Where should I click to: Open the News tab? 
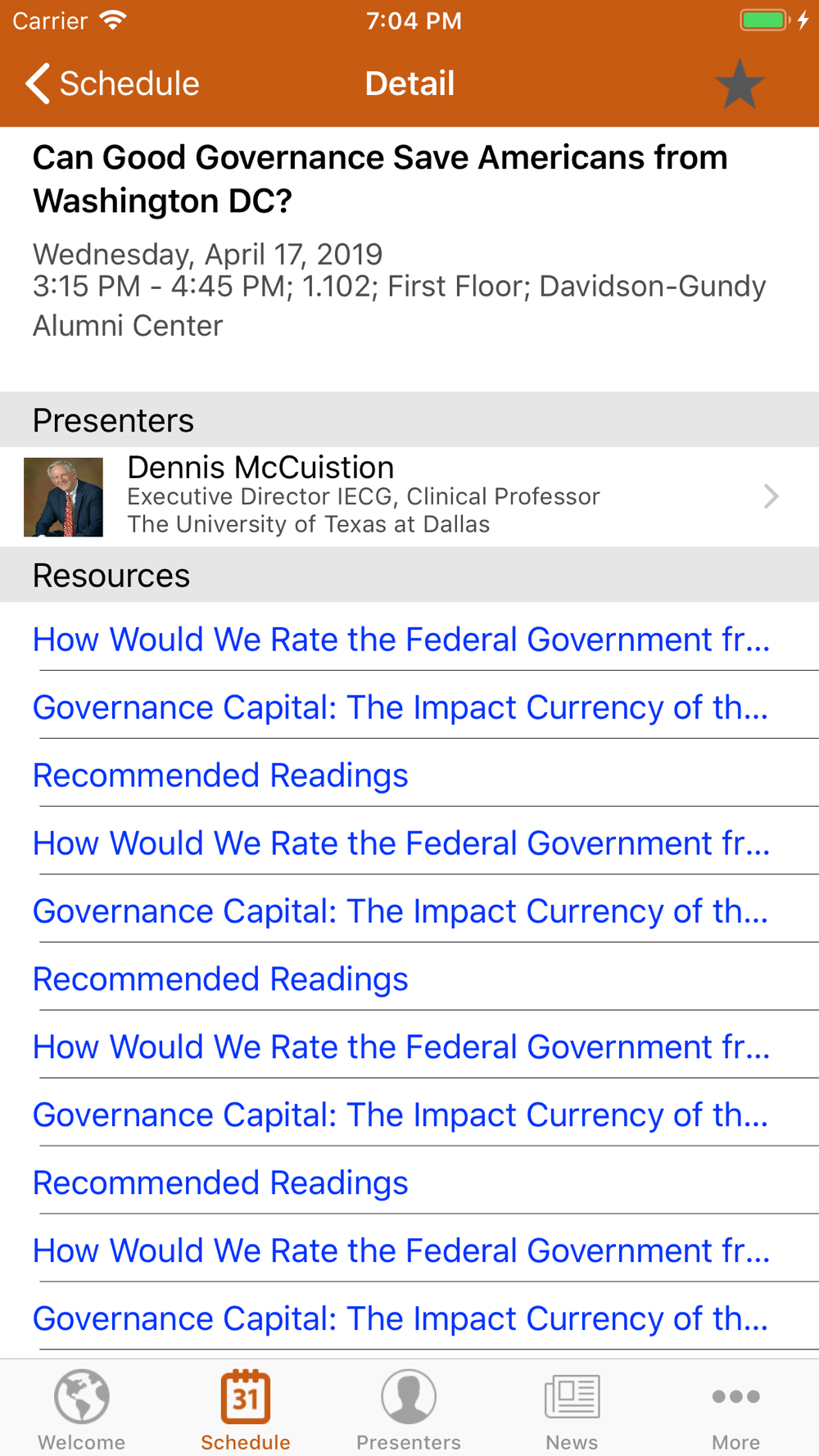[572, 1409]
